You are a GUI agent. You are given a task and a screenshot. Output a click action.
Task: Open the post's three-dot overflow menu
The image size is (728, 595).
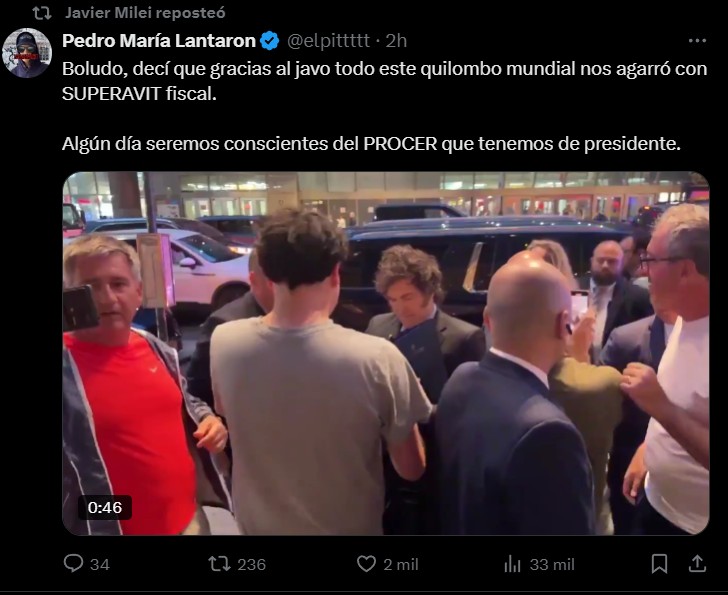[697, 41]
